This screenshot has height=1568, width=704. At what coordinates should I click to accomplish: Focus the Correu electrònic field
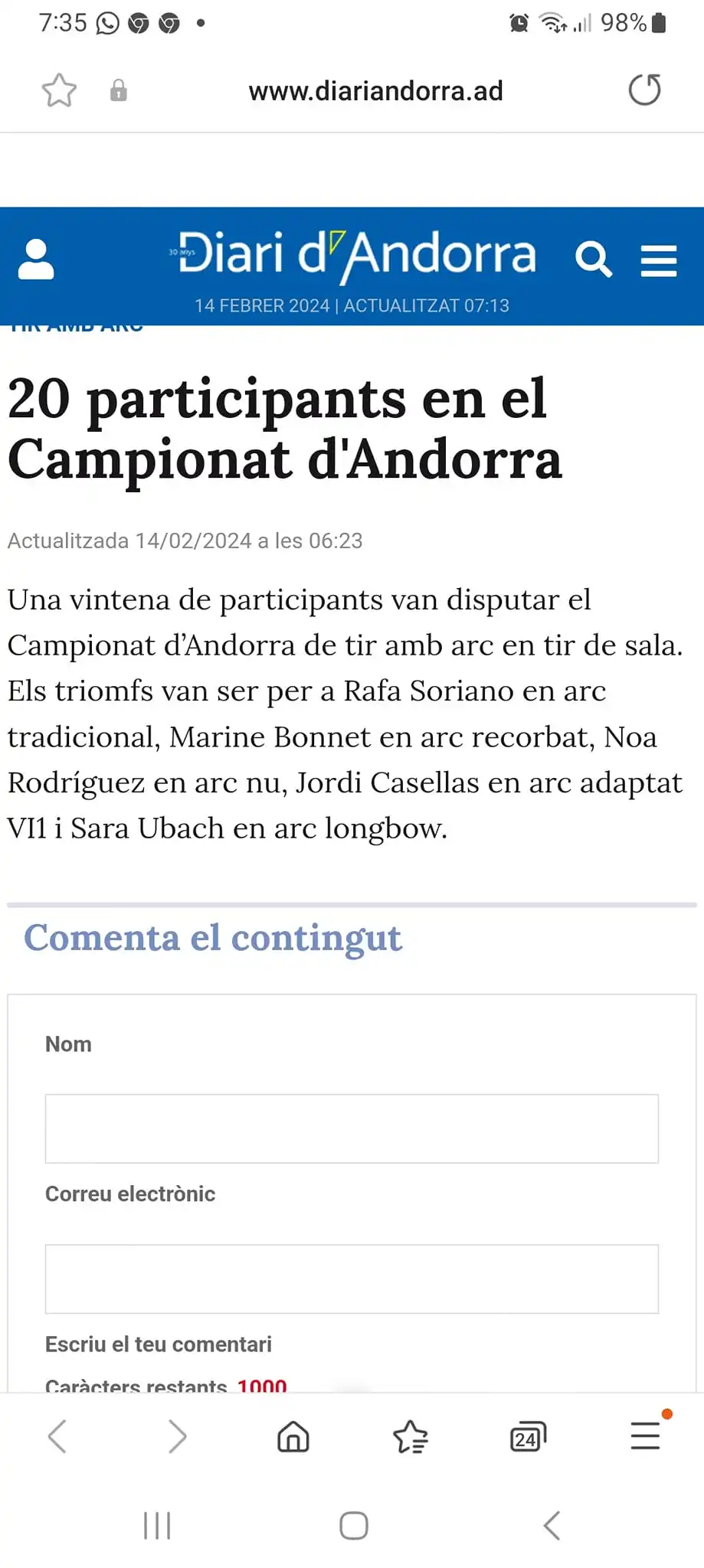click(352, 1279)
